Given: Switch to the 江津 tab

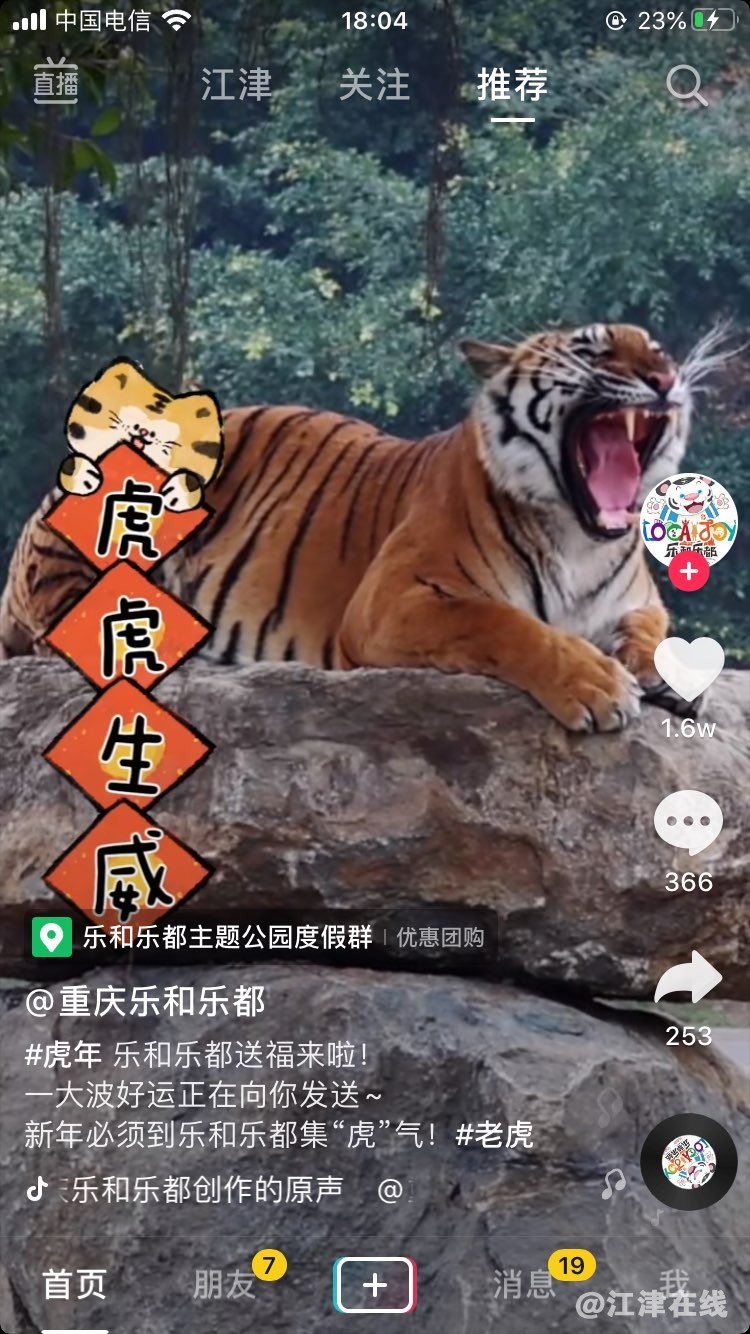Looking at the screenshot, I should click(x=236, y=85).
